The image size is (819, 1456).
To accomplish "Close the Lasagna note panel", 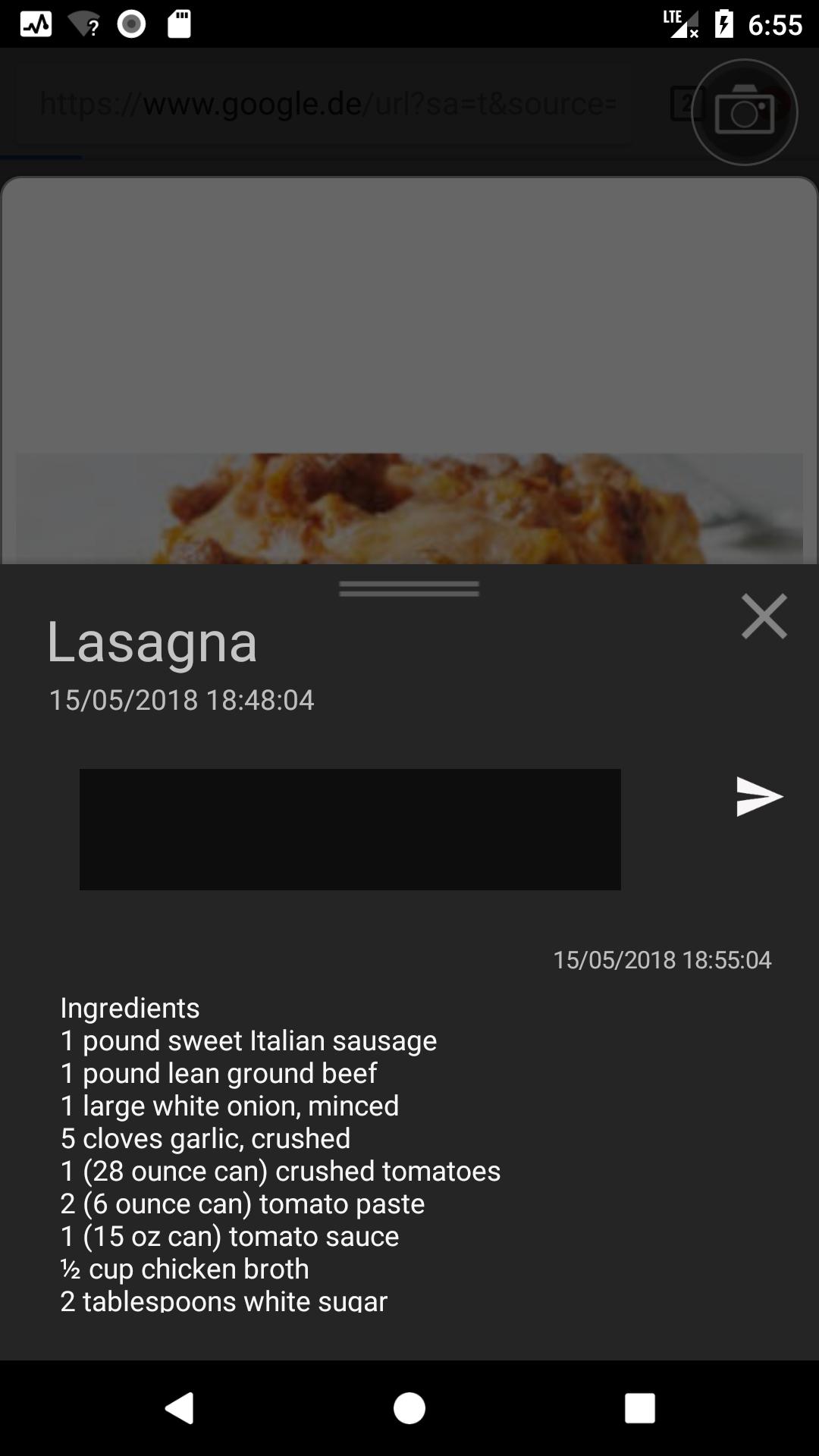I will 764,617.
